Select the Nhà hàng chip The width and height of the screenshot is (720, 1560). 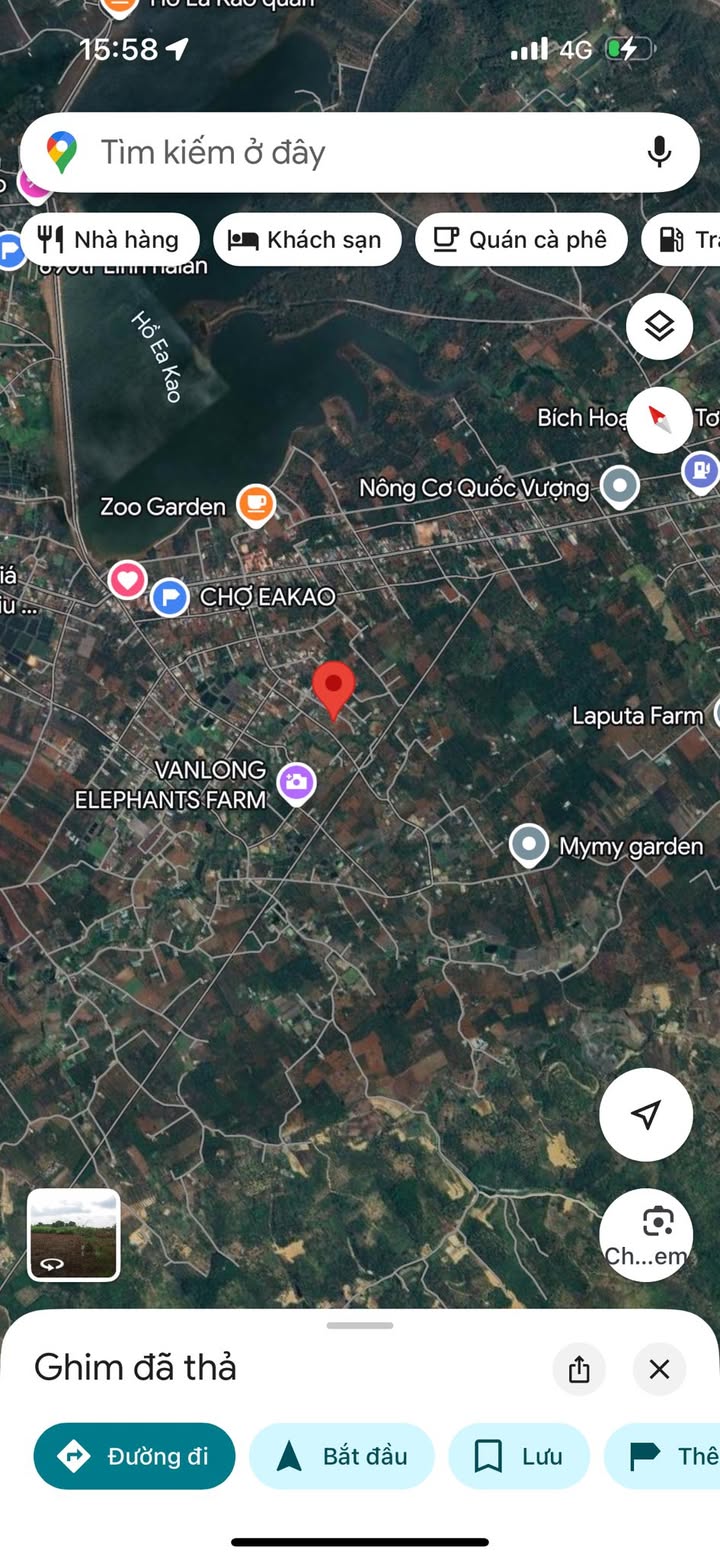pyautogui.click(x=109, y=240)
